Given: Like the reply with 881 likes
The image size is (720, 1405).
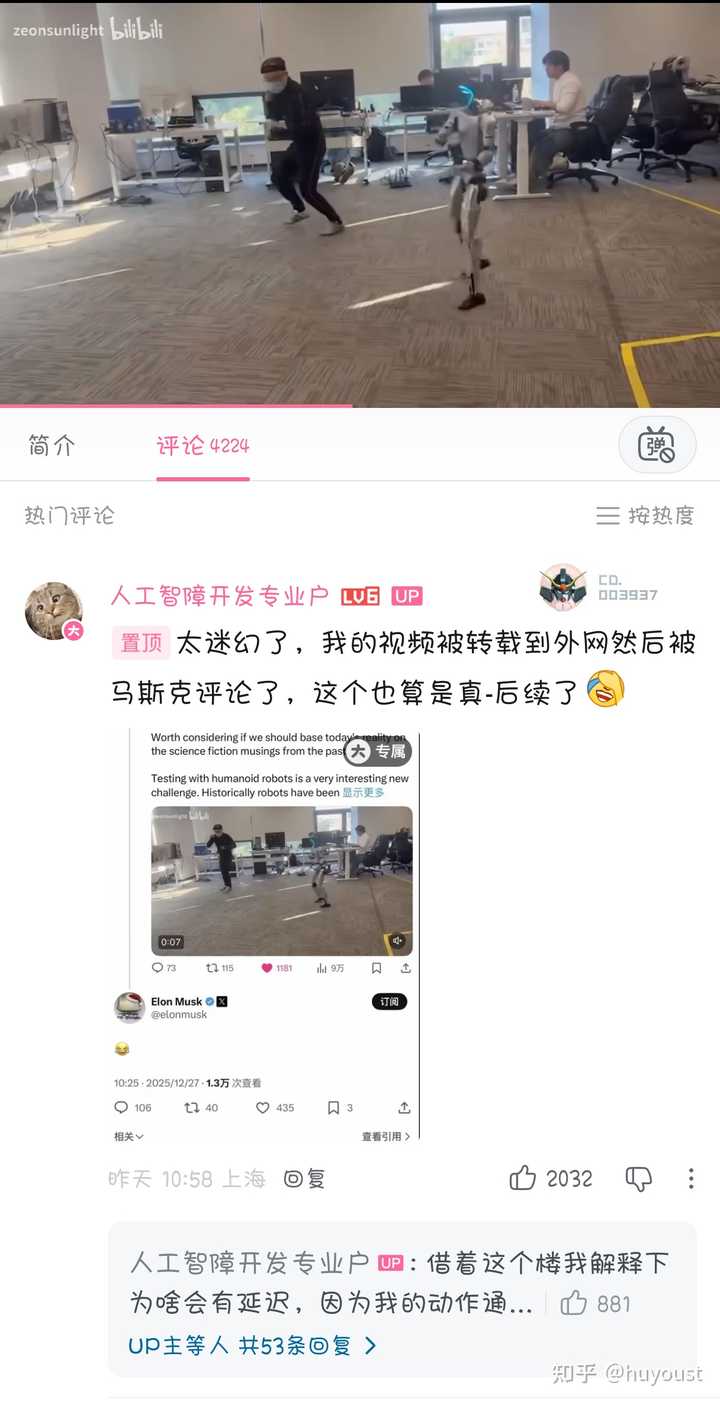Looking at the screenshot, I should click(575, 1303).
